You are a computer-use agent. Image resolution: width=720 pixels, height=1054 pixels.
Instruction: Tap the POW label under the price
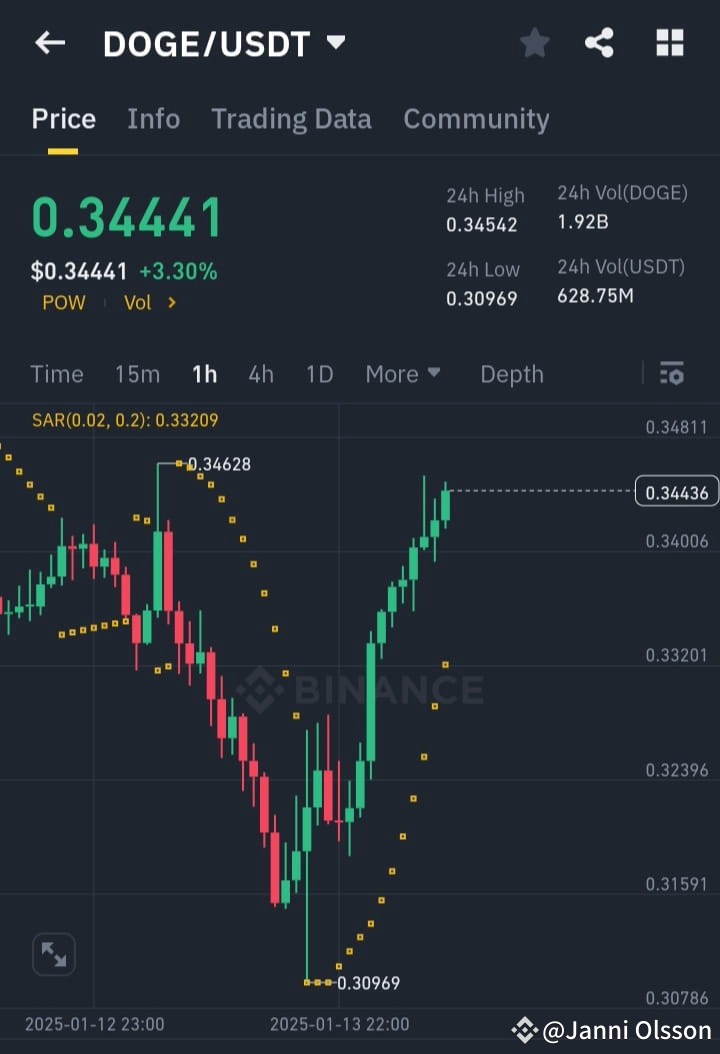coord(63,303)
